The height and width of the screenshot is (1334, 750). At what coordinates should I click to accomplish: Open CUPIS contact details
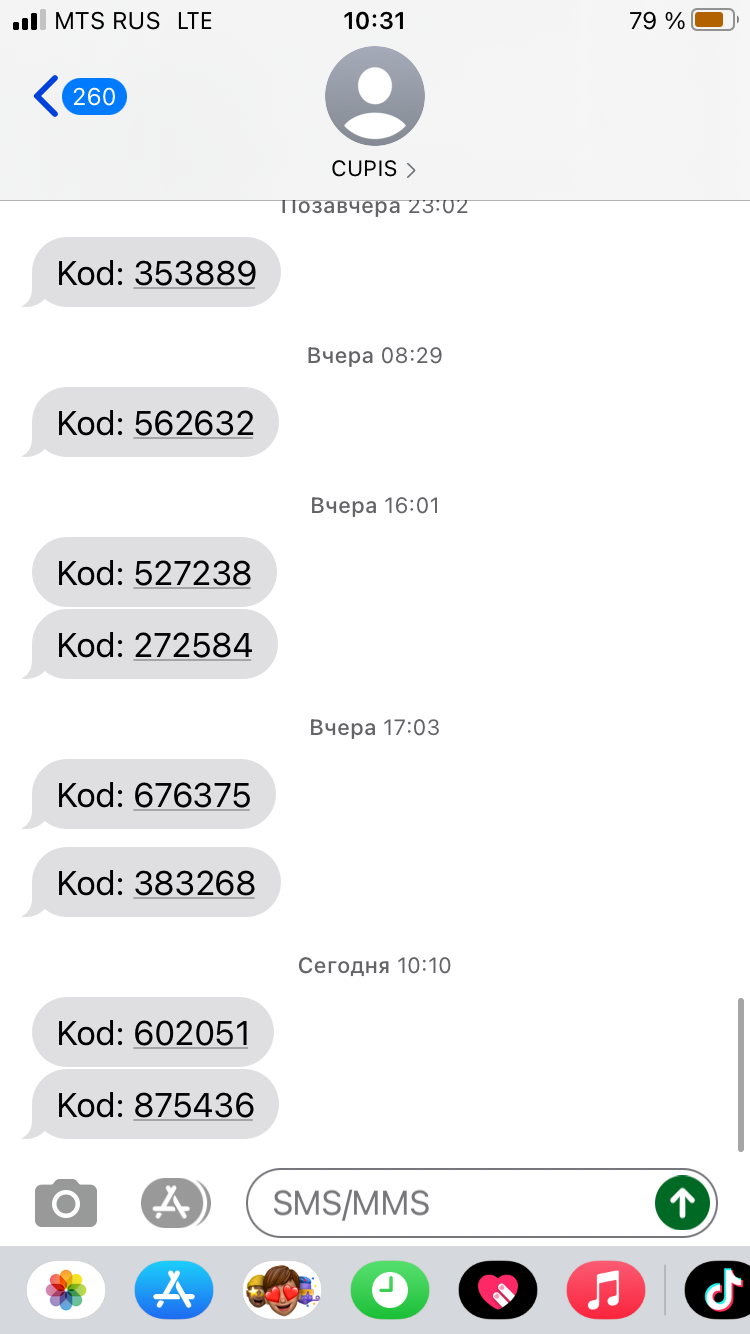(x=374, y=169)
